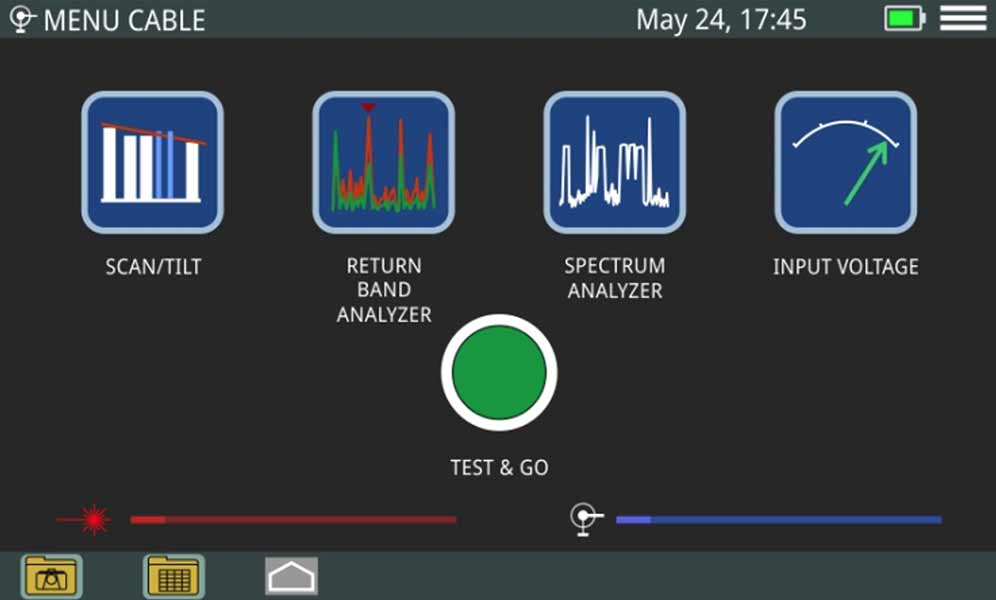The height and width of the screenshot is (600, 996).
Task: Go to the home screen
Action: 291,576
